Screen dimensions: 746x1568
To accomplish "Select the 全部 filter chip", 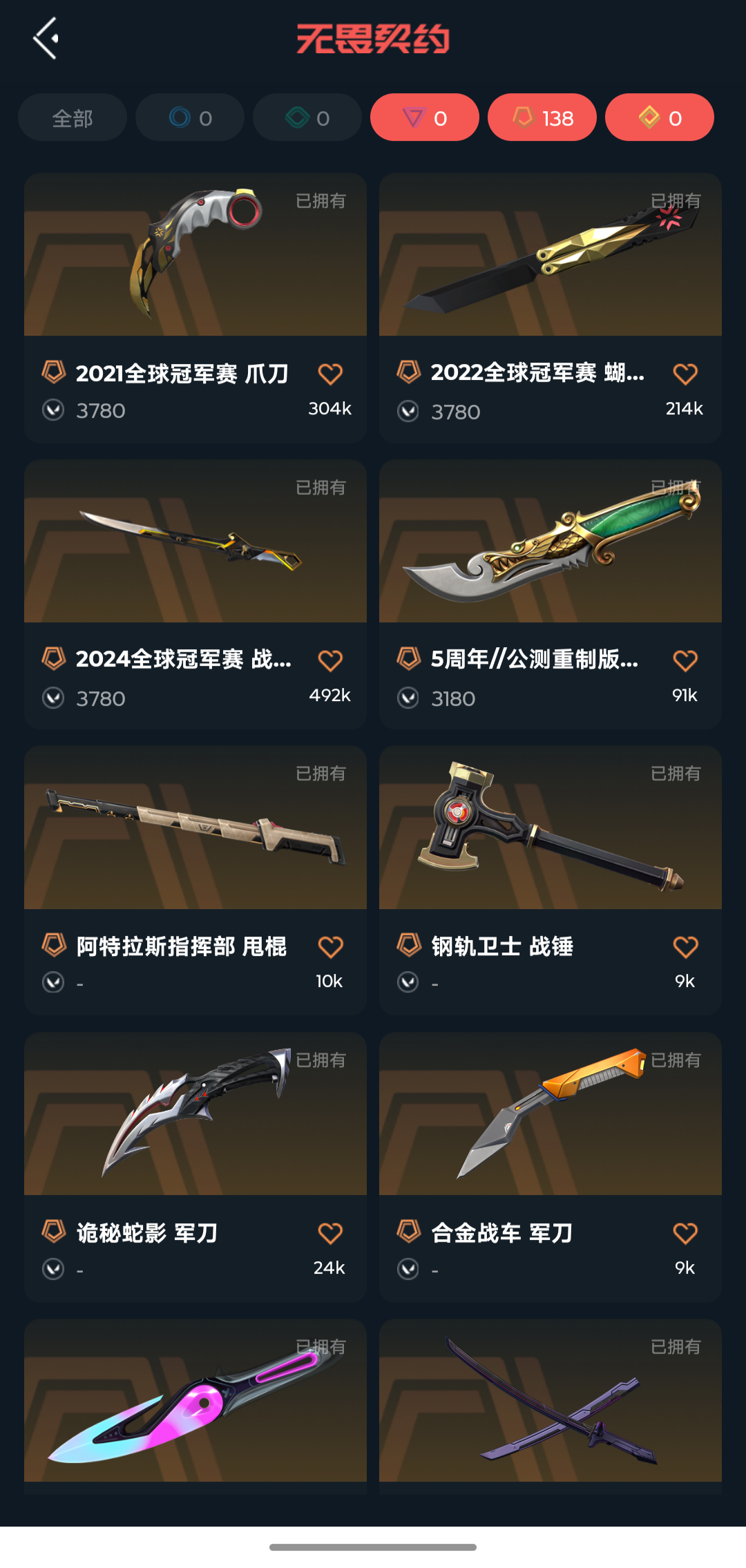I will 73,118.
